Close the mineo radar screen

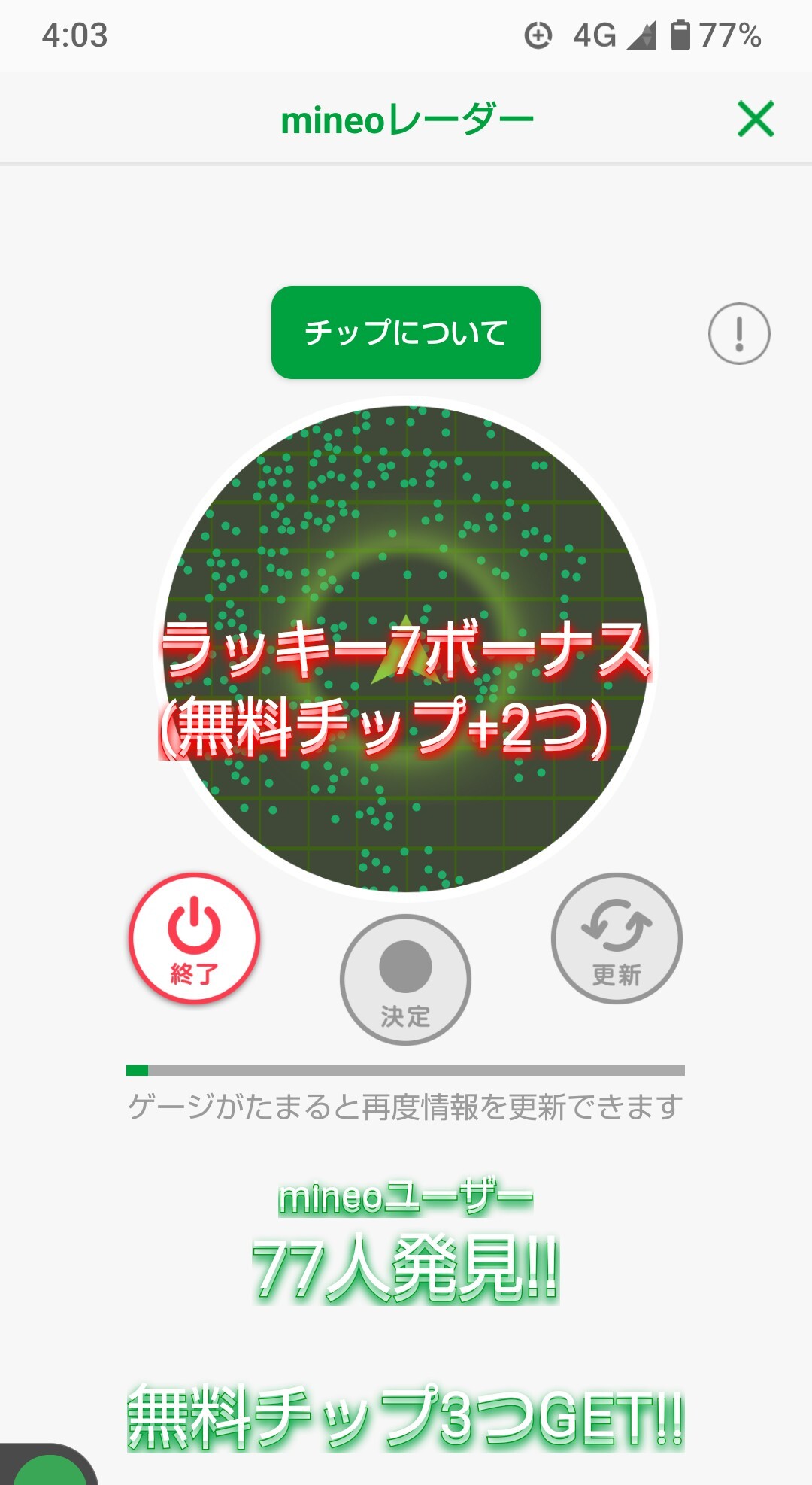756,120
